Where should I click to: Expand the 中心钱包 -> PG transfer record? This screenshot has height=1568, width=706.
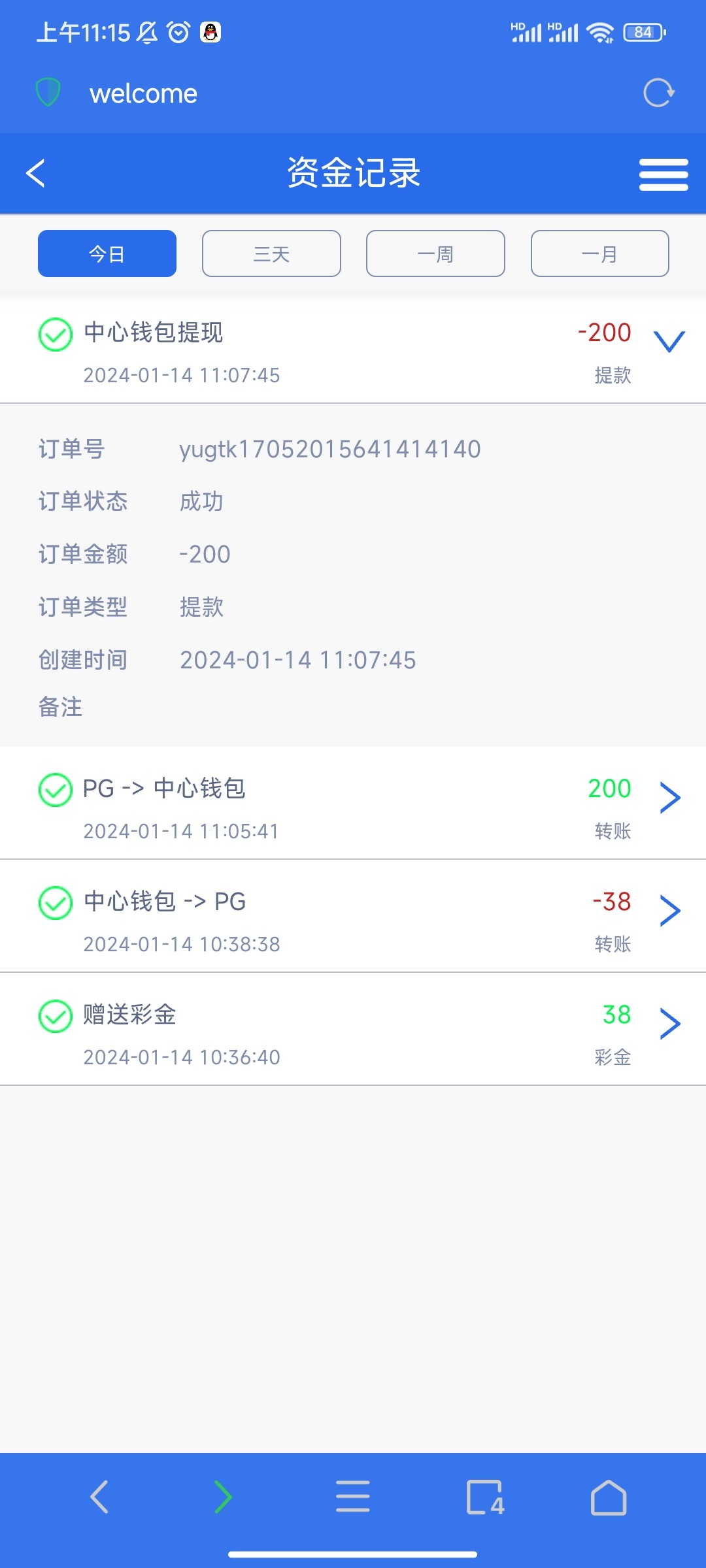coord(670,911)
